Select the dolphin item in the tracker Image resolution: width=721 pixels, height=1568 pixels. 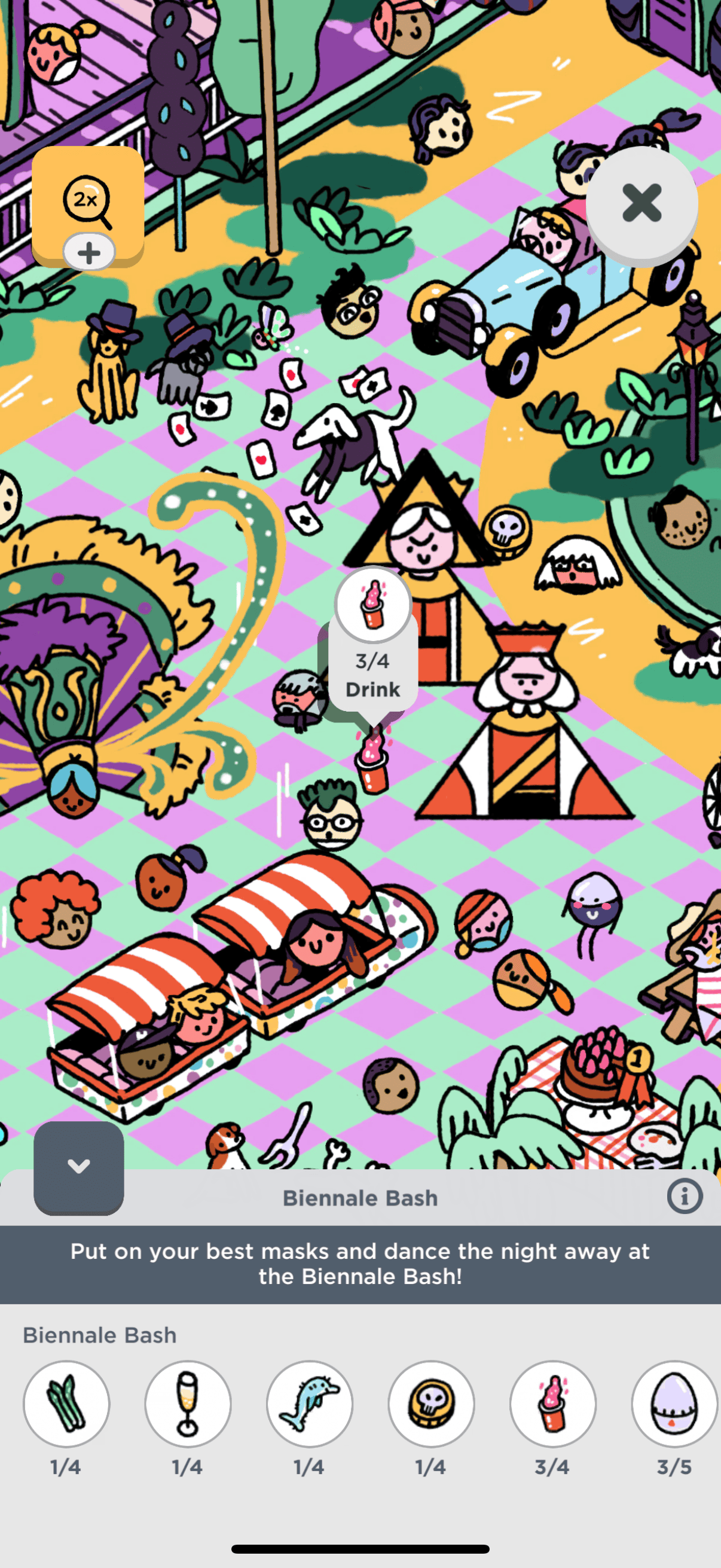(x=310, y=1404)
